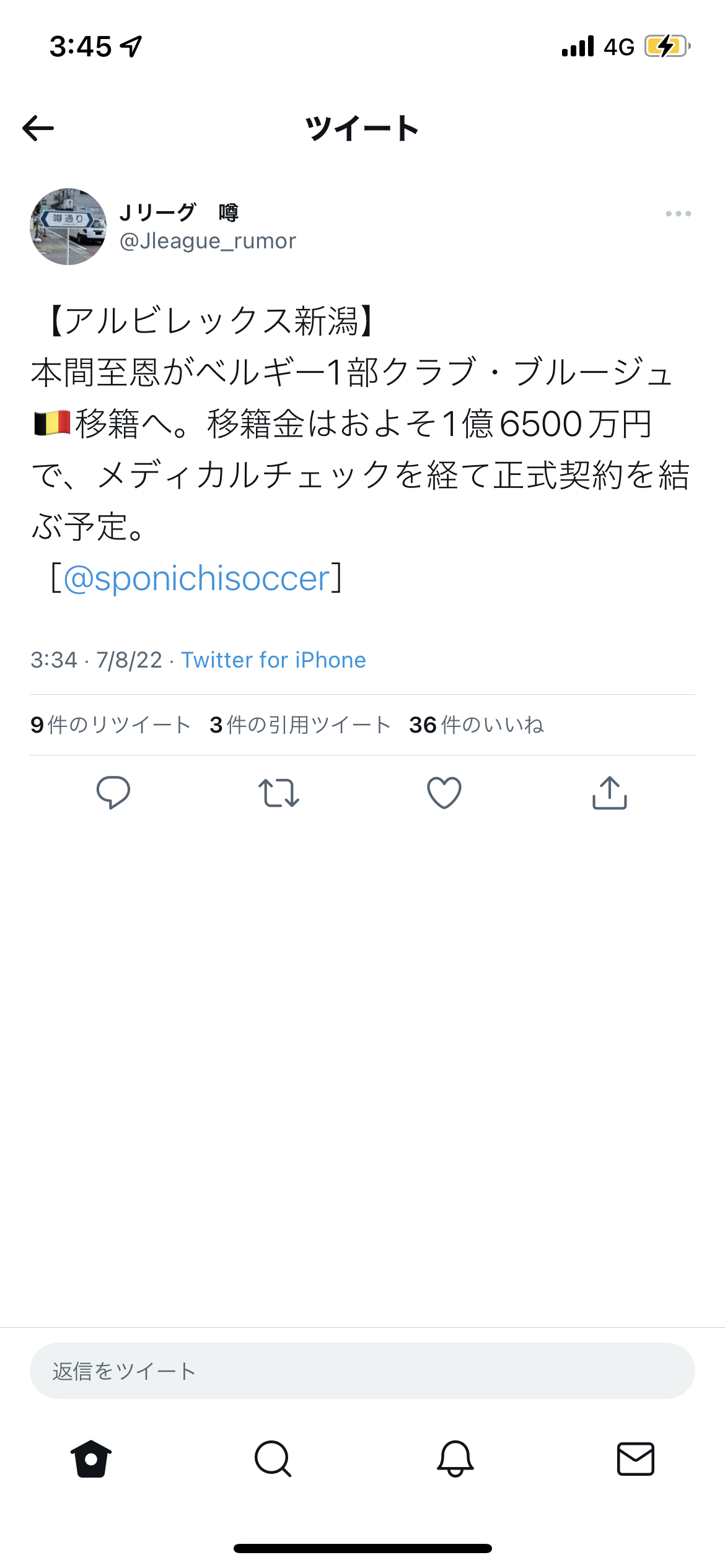The width and height of the screenshot is (725, 1568).
Task: Retweet this tweet
Action: click(279, 793)
